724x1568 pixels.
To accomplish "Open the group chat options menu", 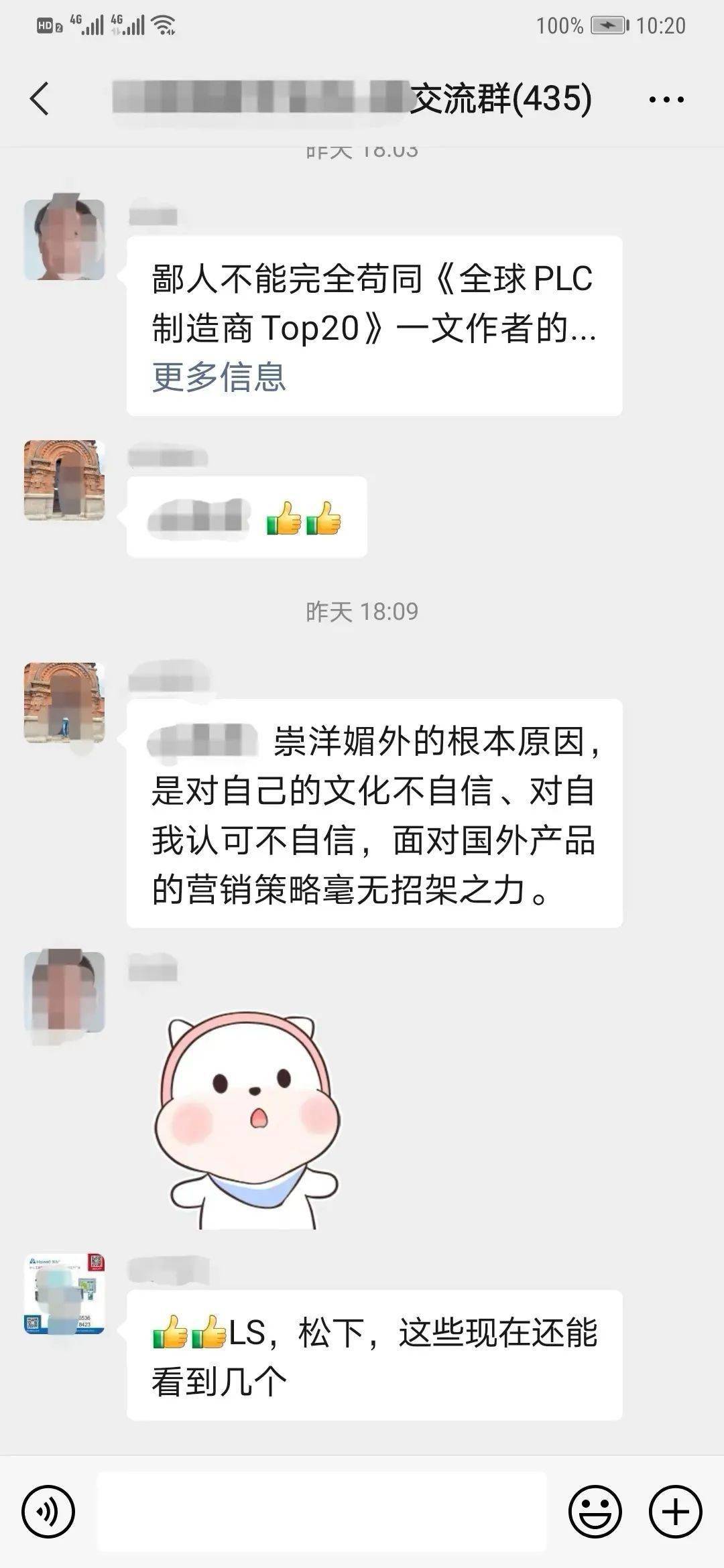I will click(x=666, y=100).
